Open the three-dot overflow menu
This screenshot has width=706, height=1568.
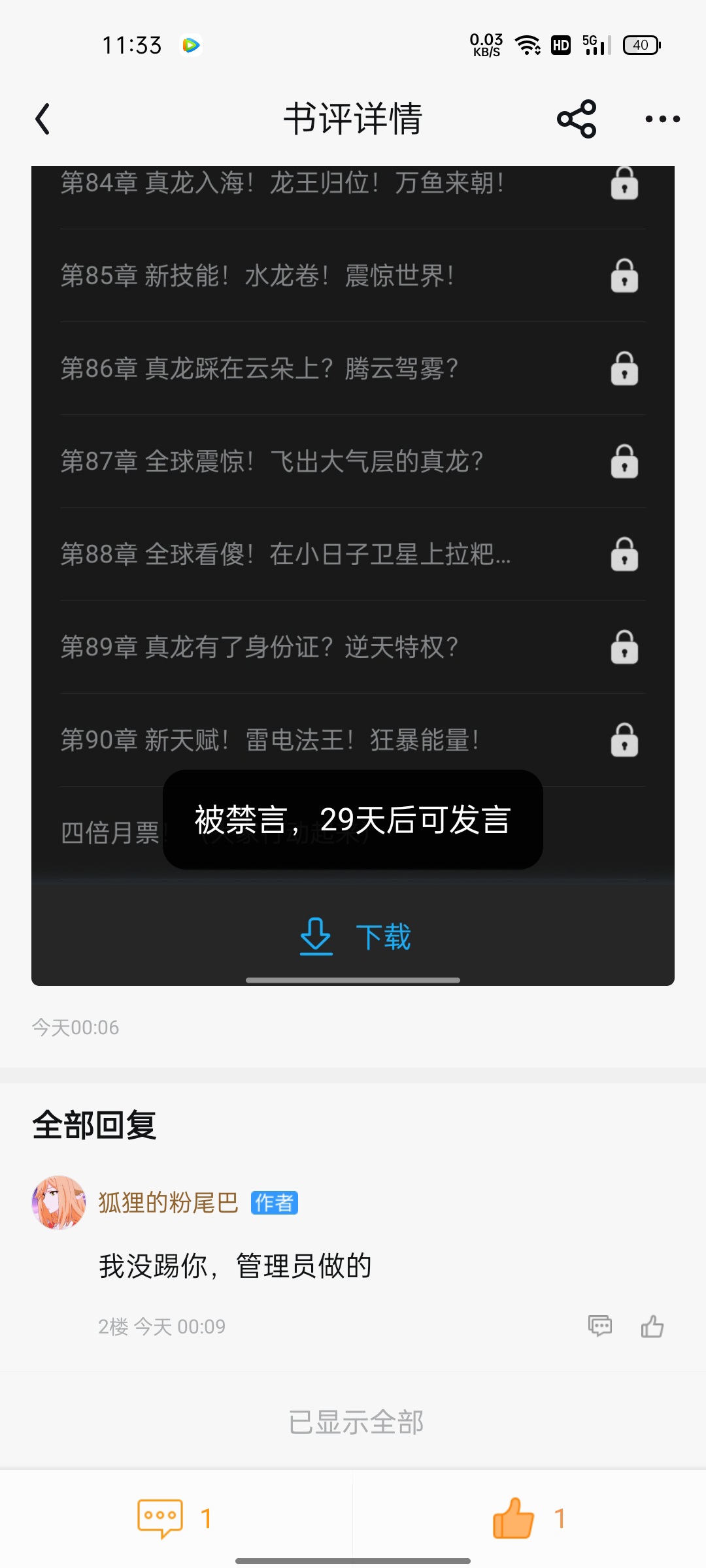click(x=662, y=119)
